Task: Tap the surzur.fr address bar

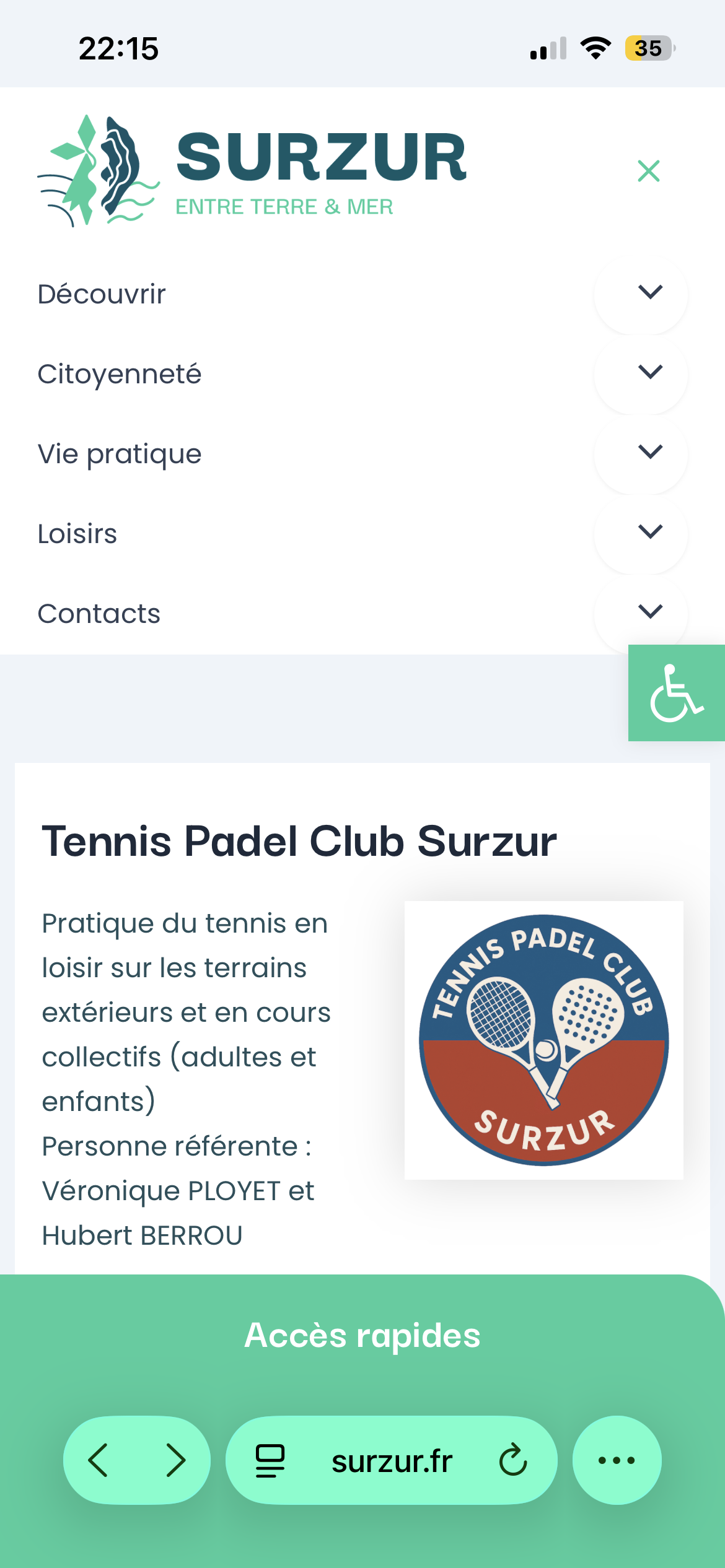Action: 392,1460
